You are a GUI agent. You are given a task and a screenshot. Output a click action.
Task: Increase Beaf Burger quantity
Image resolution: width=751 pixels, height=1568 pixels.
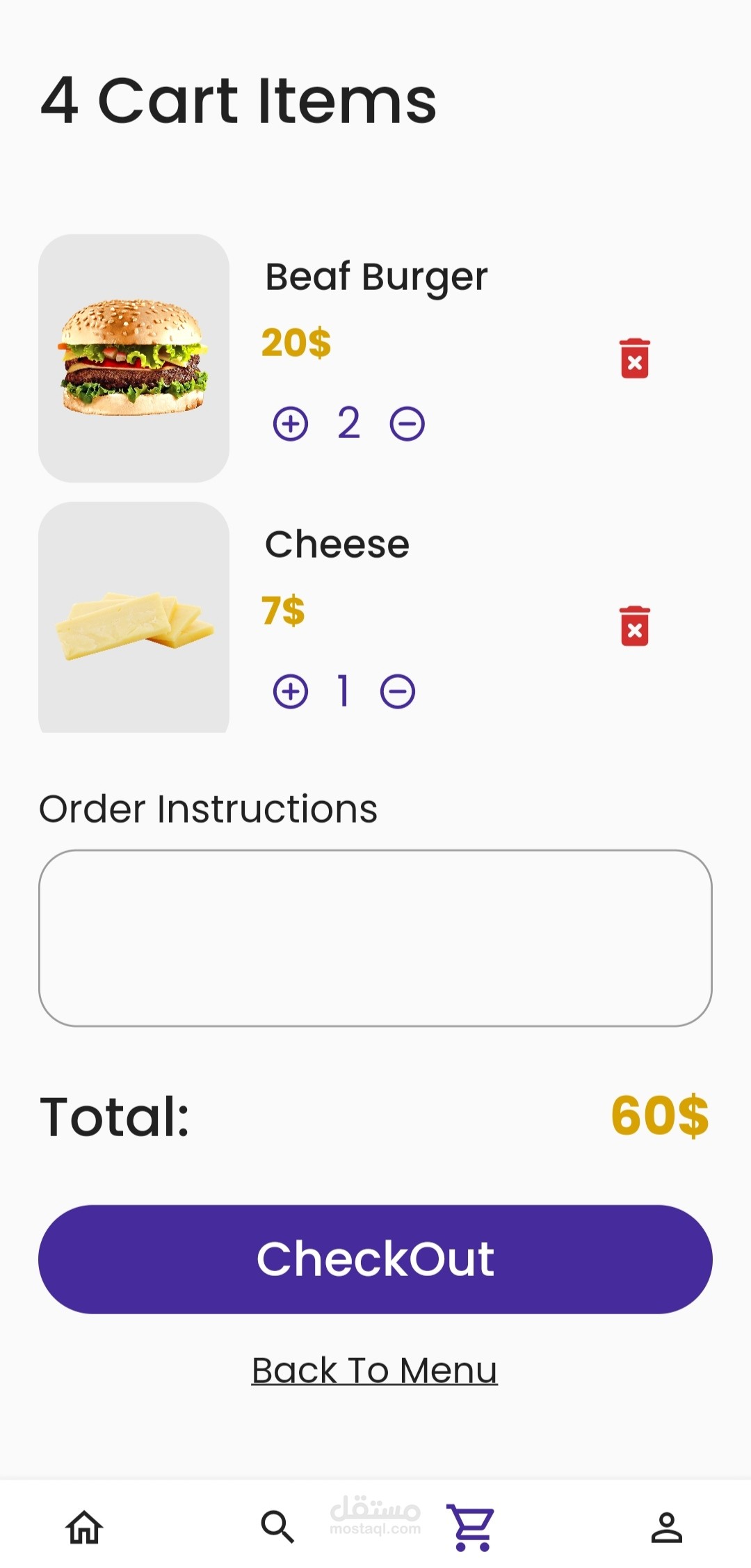pos(291,424)
